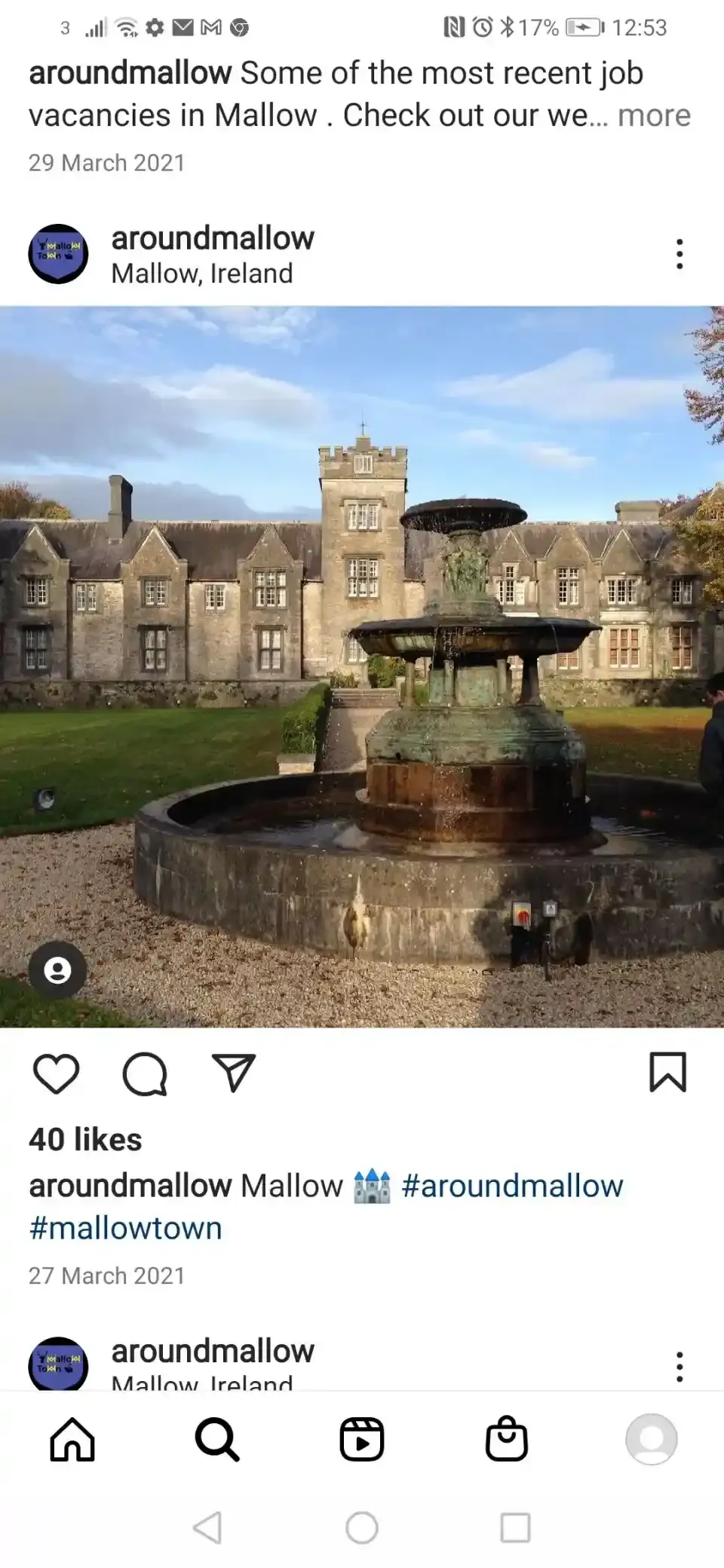Go back using system navigation
This screenshot has width=724, height=1568.
click(x=207, y=1528)
